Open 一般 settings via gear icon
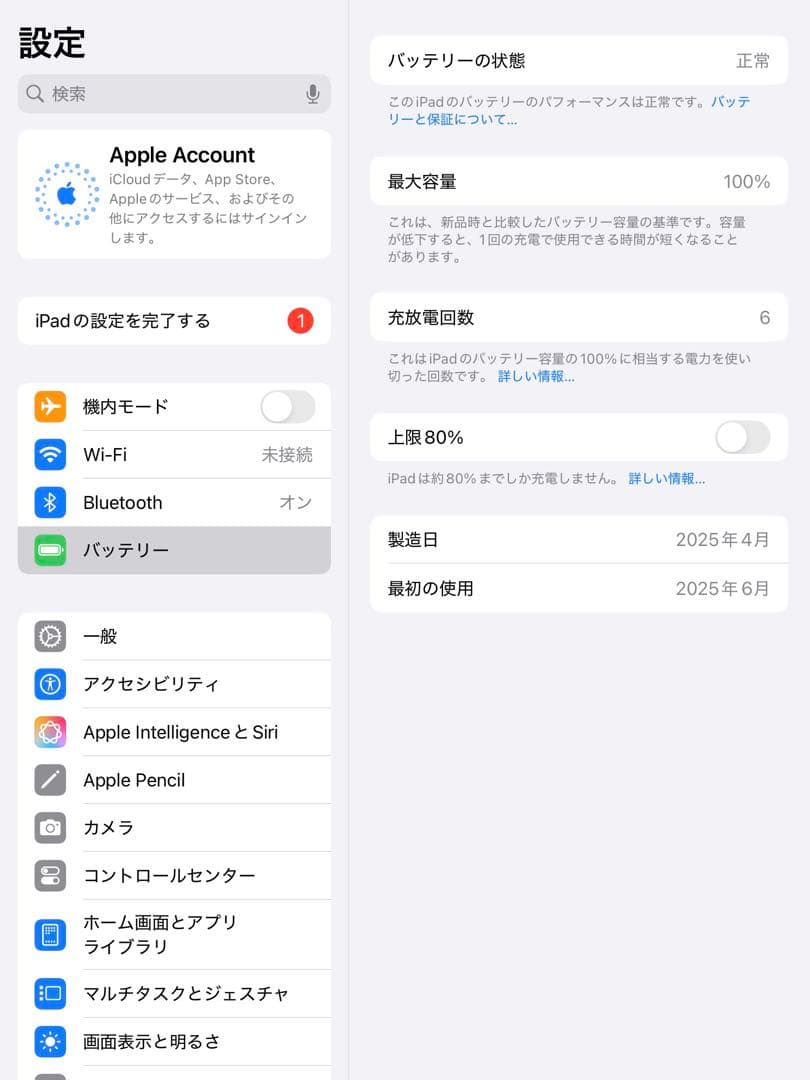 50,636
